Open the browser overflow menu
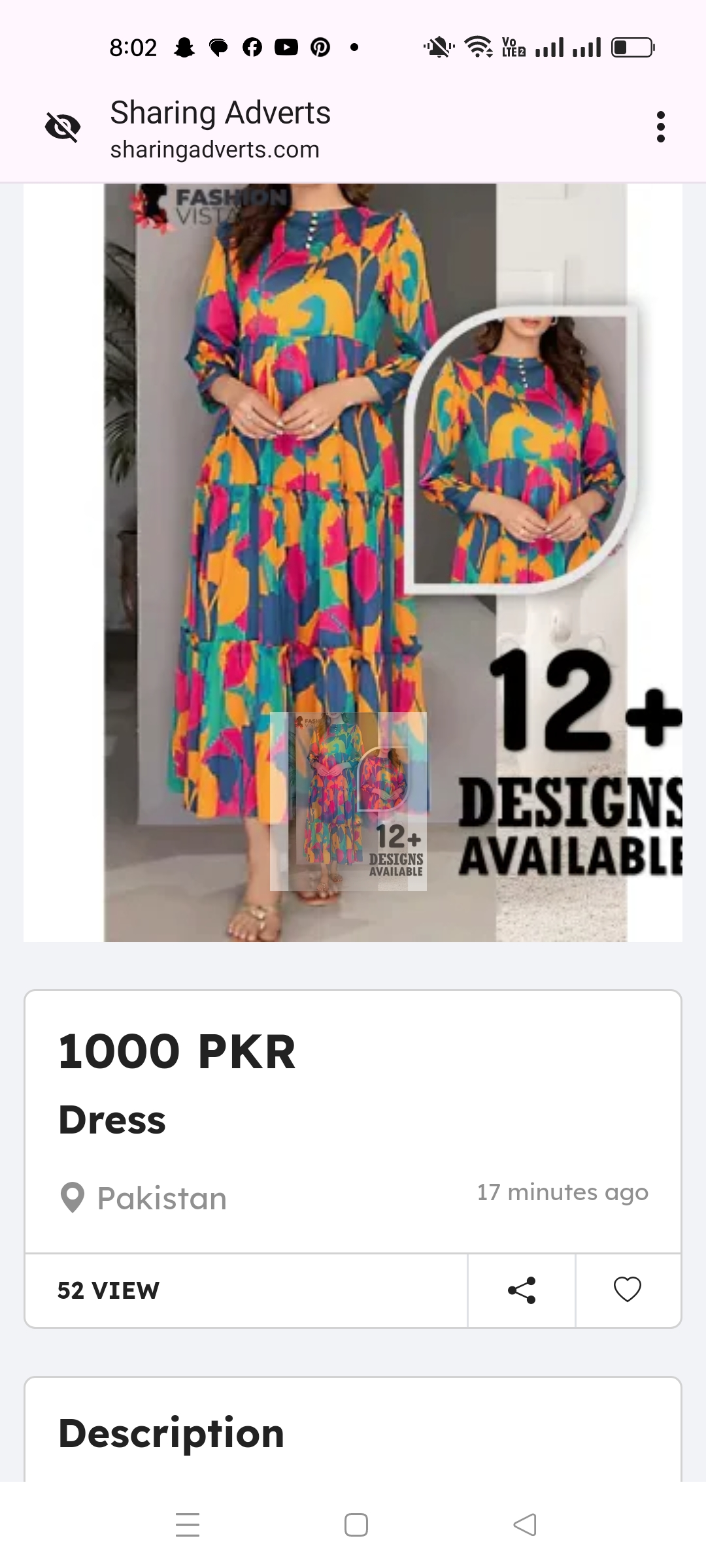Screen dimensions: 706x1568 click(660, 127)
